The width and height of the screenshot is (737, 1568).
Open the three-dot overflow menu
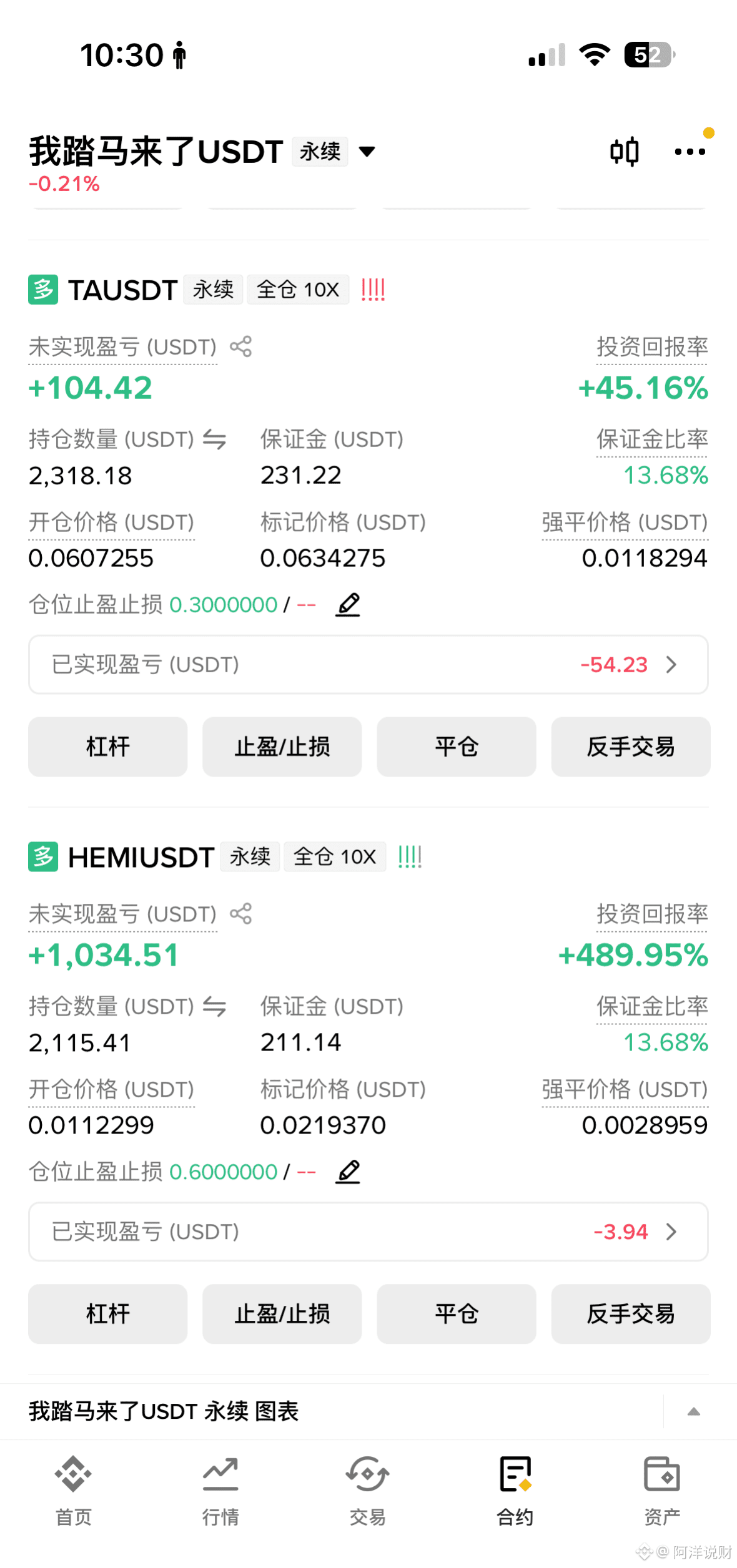[x=690, y=152]
